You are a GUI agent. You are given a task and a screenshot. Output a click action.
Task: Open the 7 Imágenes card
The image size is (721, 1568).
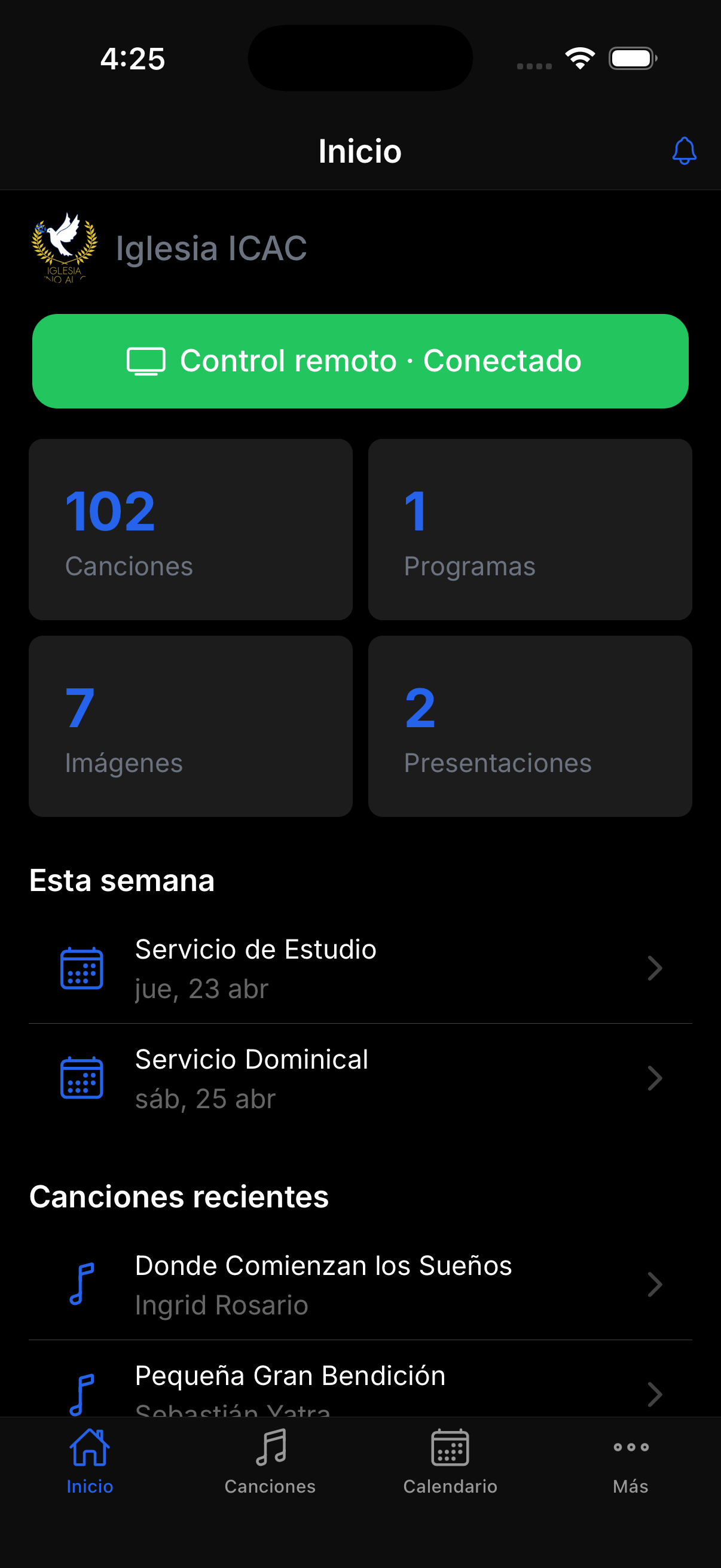tap(191, 725)
